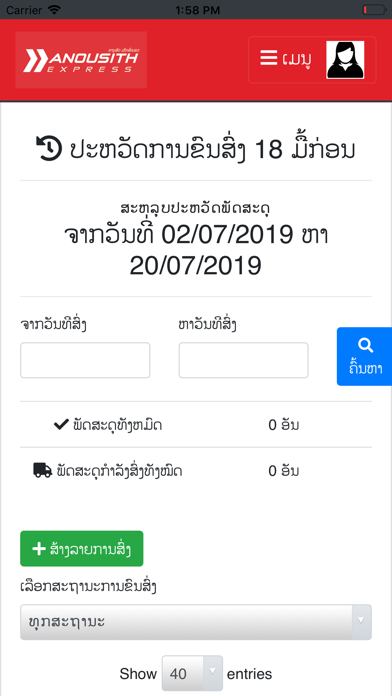Focus the from-date input field

pos(85,360)
